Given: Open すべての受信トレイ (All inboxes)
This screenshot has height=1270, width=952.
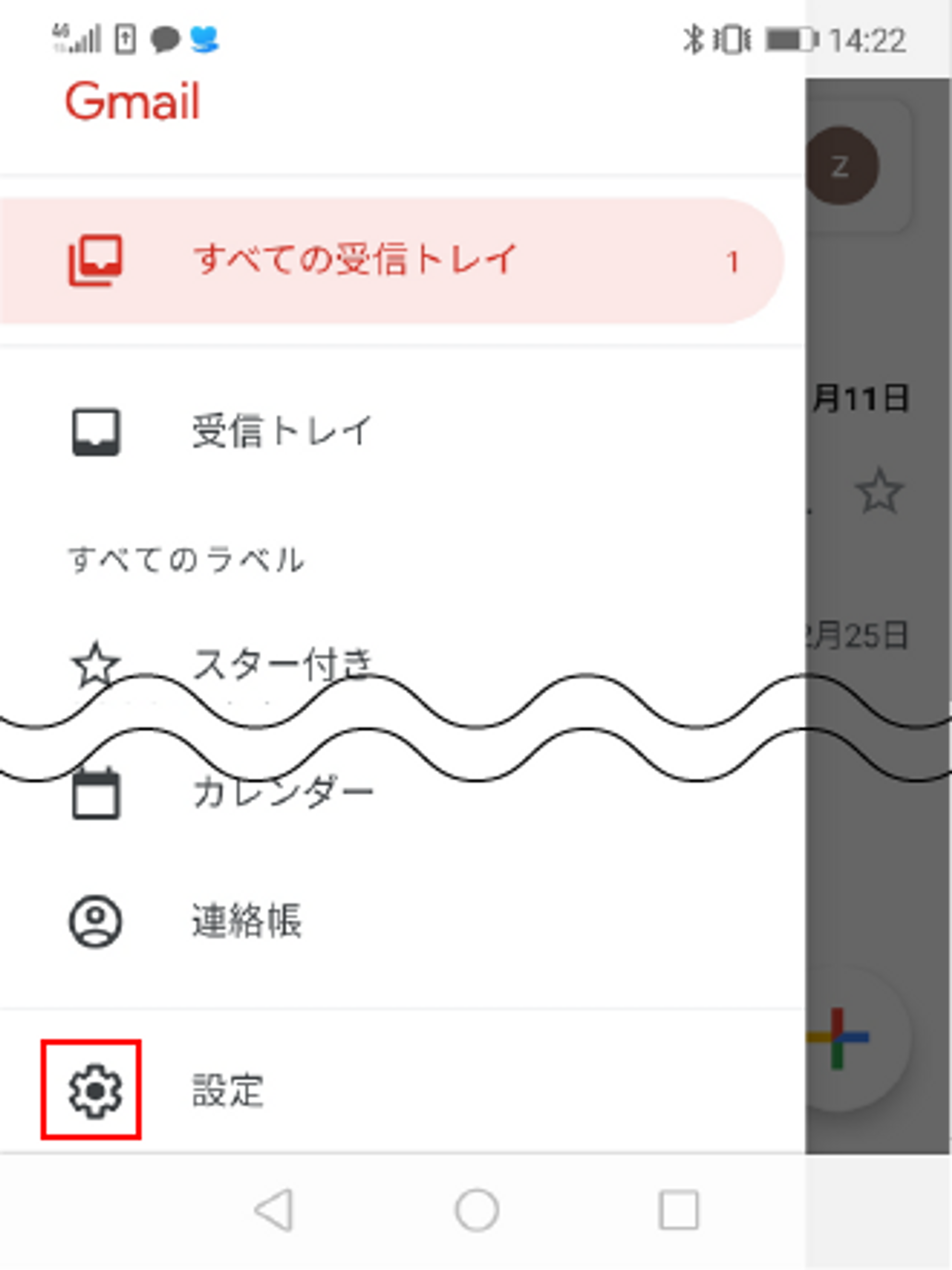Looking at the screenshot, I should 356,260.
